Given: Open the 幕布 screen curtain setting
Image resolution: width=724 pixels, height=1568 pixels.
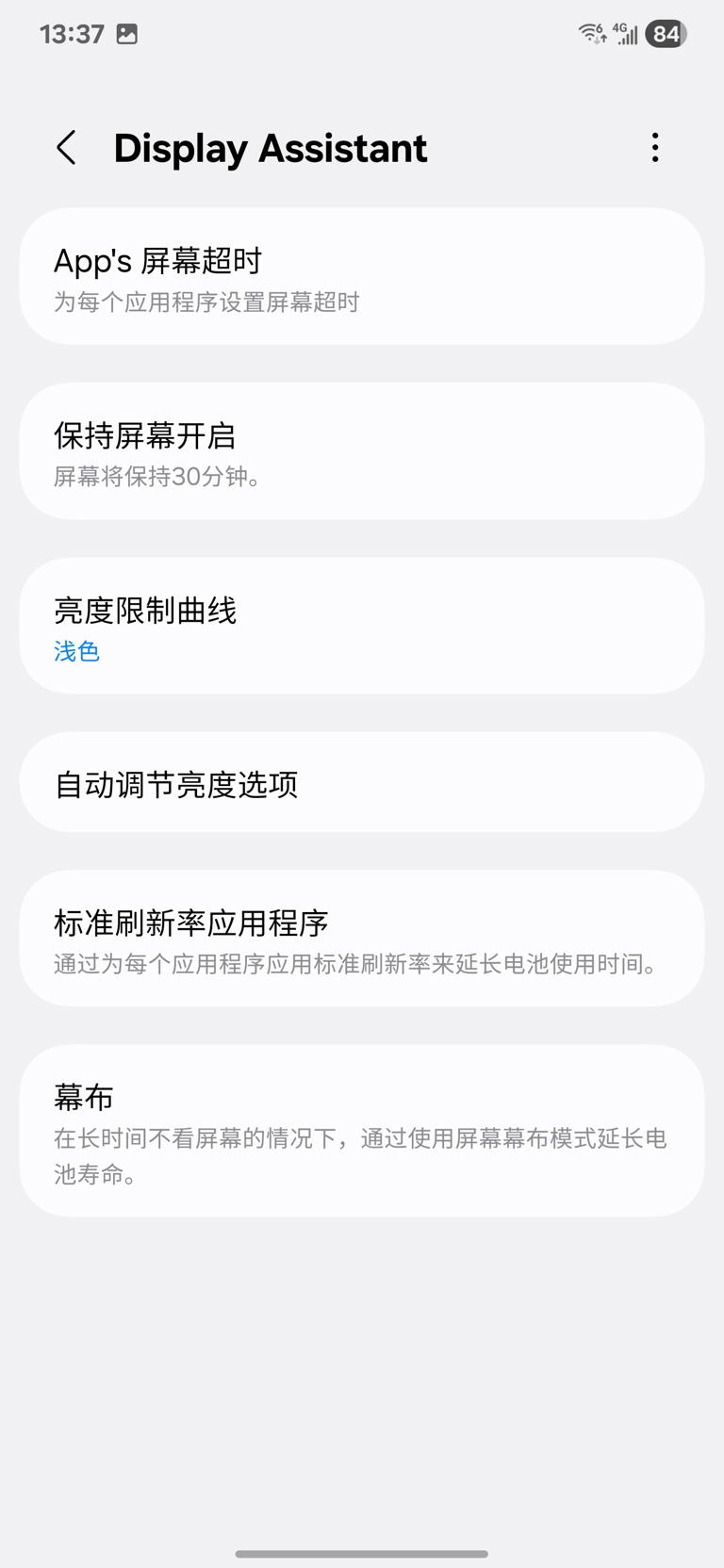Looking at the screenshot, I should (362, 1130).
